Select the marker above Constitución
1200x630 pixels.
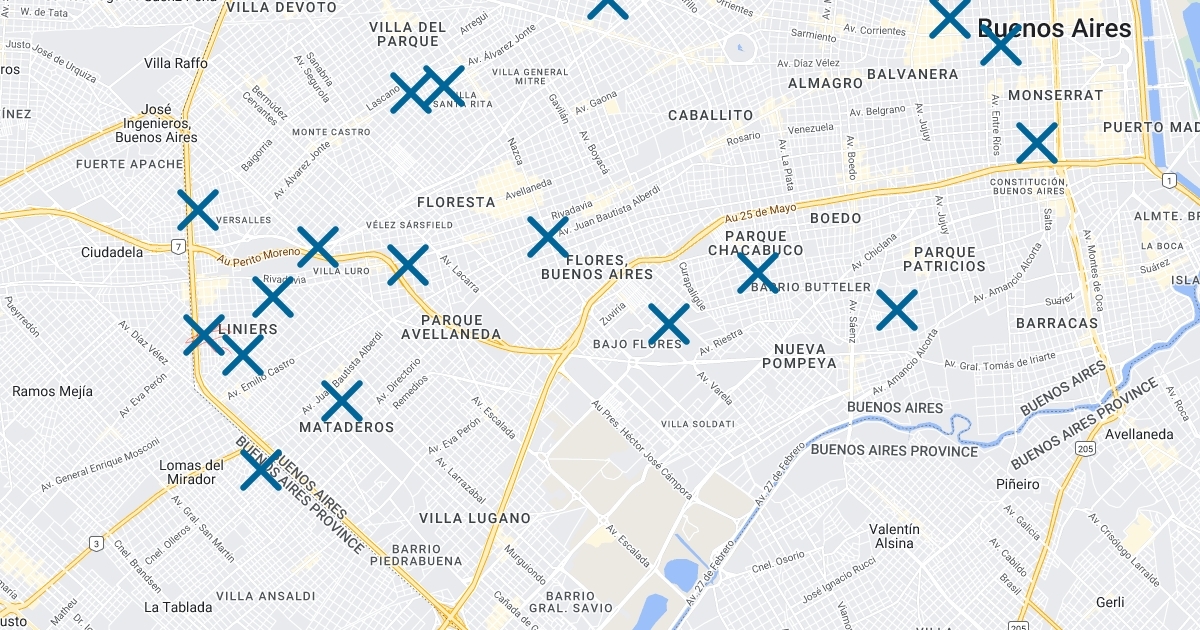point(1037,143)
